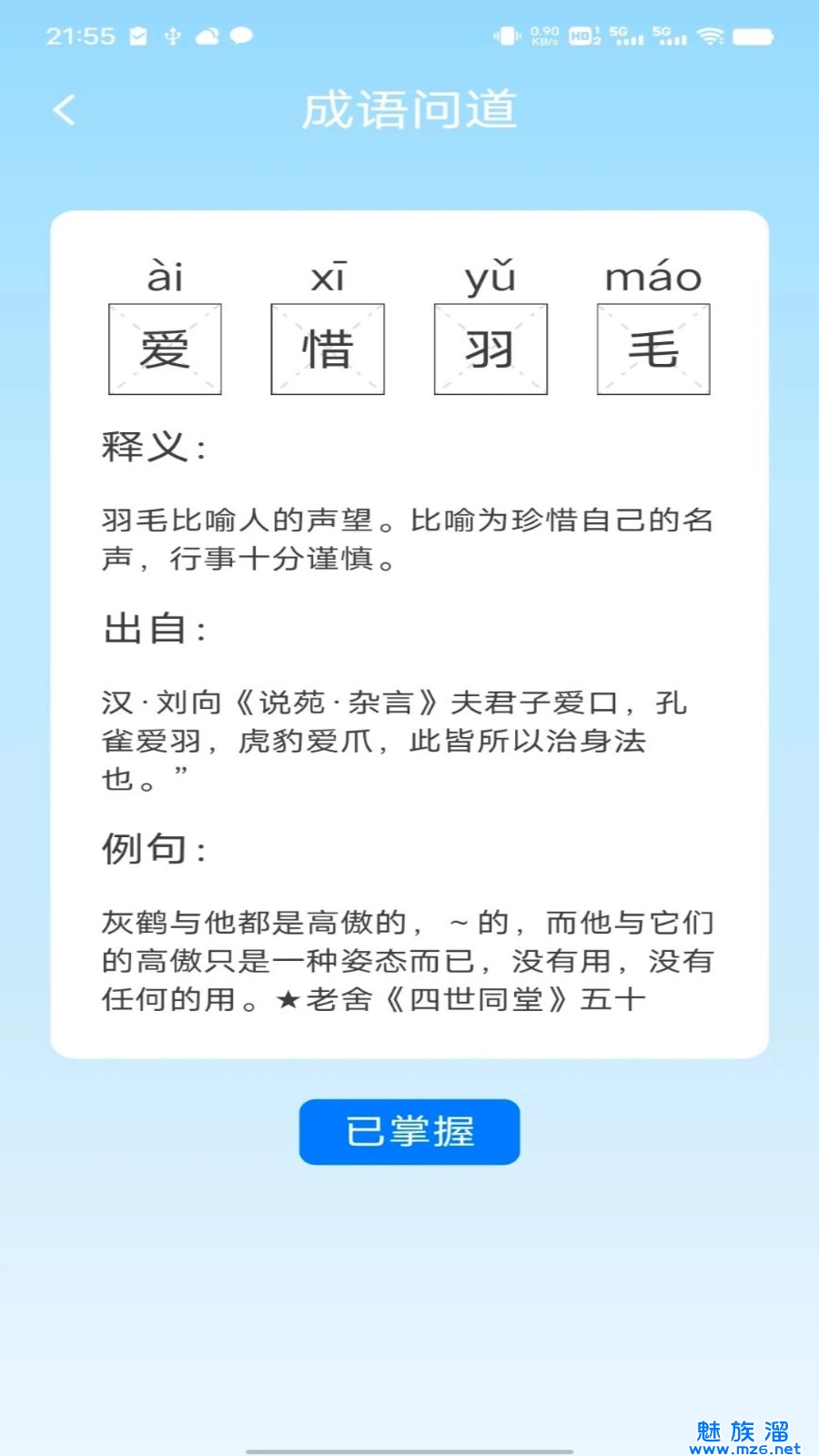Go back using the top-left arrow
This screenshot has width=819, height=1456.
coord(65,110)
